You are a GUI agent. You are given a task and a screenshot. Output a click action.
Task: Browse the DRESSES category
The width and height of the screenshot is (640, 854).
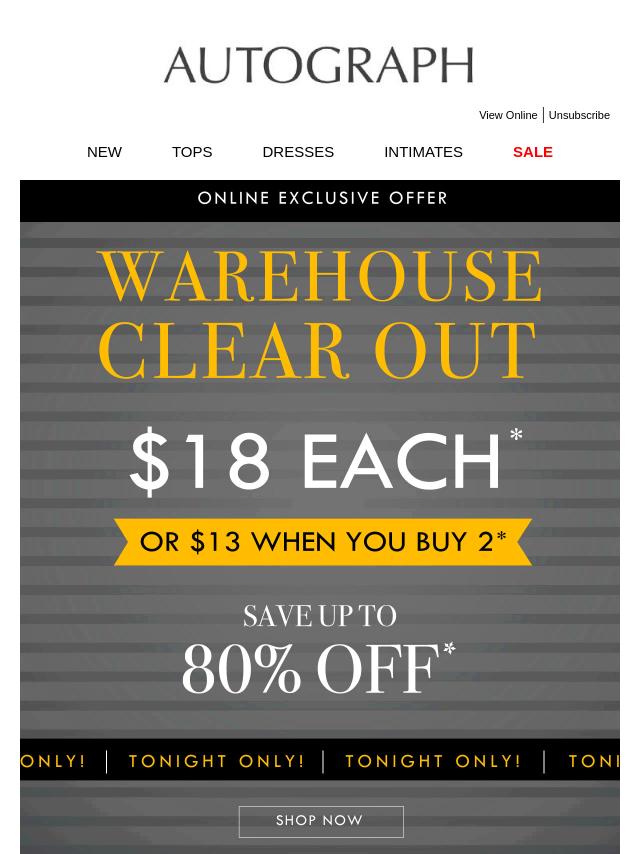click(x=298, y=152)
